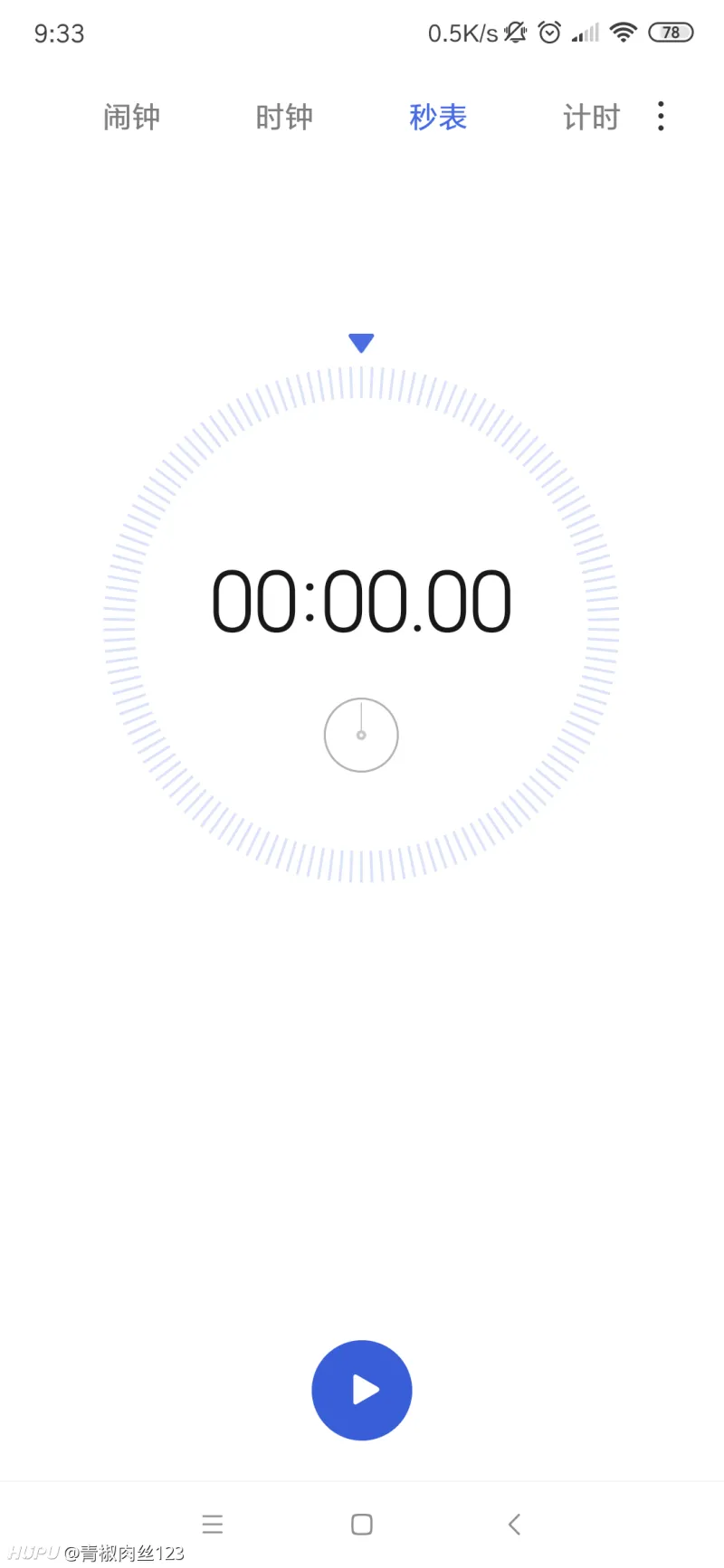
Task: Select the 秒表 stopwatch tab
Action: pyautogui.click(x=438, y=117)
